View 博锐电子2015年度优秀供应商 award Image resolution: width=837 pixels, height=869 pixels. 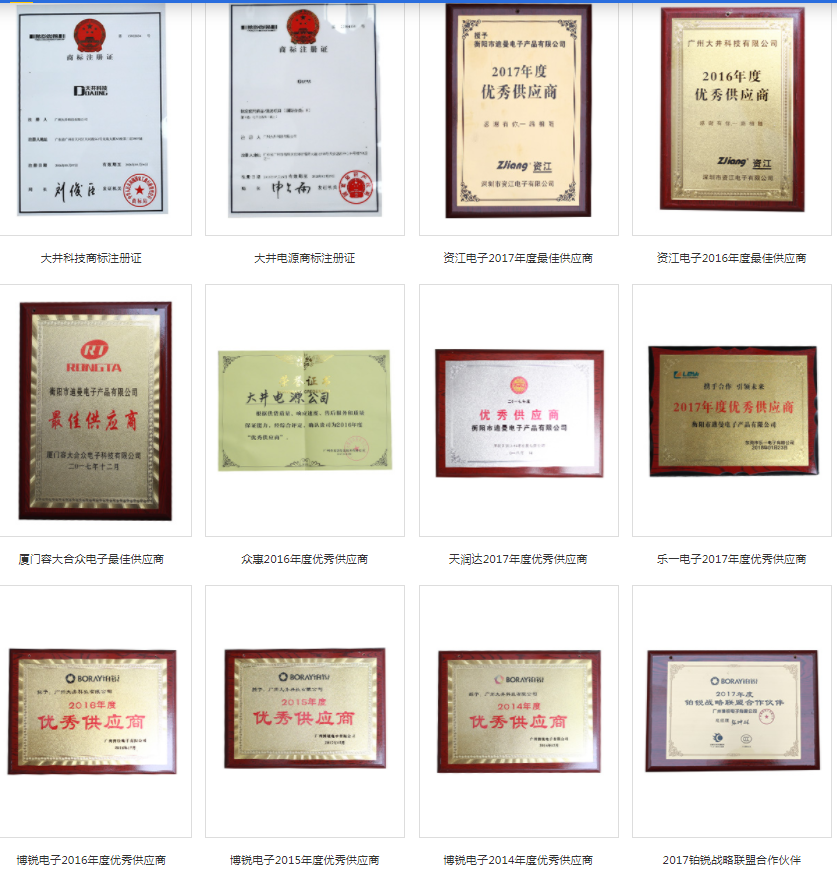click(x=305, y=710)
